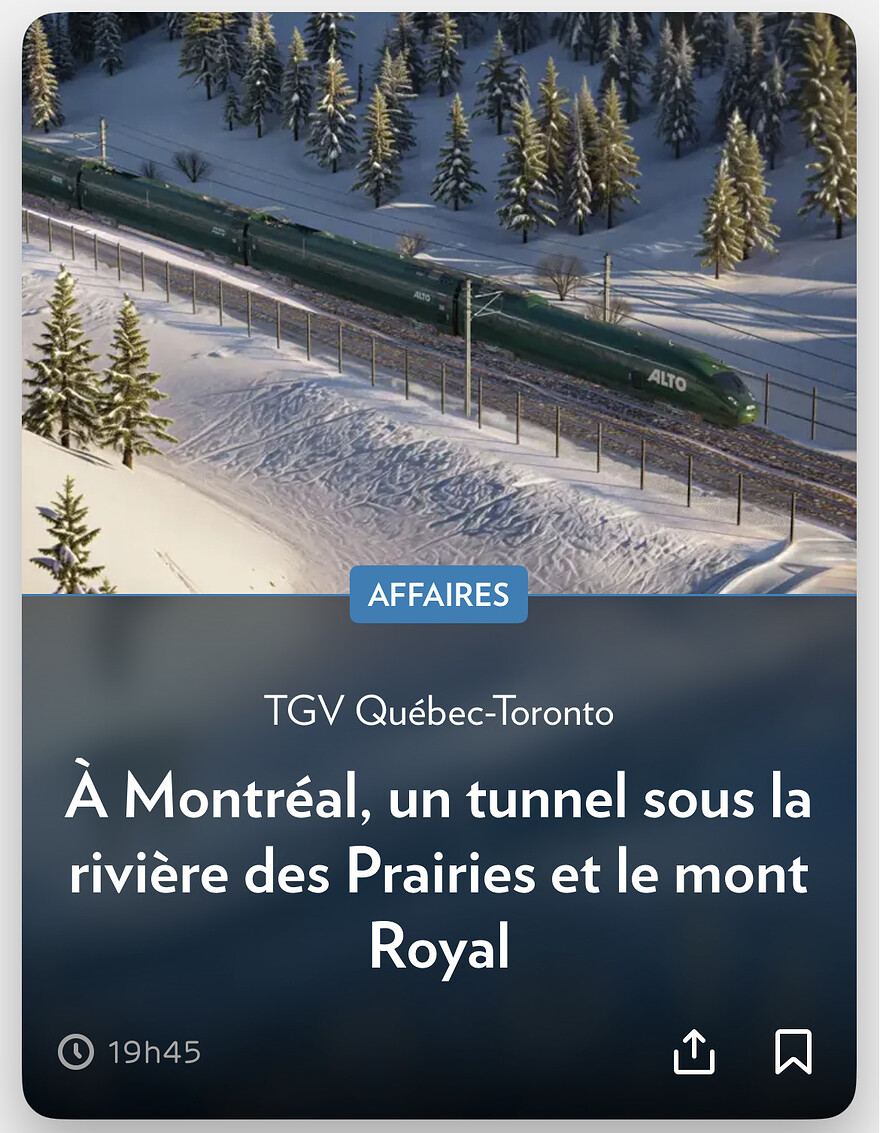Bookmark the TGV Québec-Toronto article
This screenshot has width=880, height=1133.
pyautogui.click(x=793, y=1052)
